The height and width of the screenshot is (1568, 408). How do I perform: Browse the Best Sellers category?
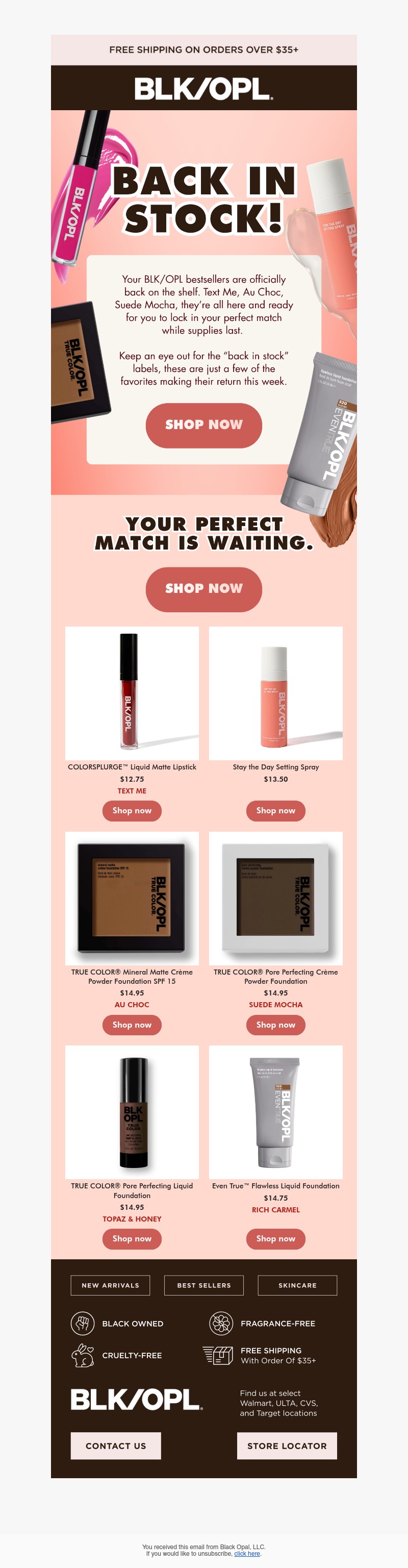coord(203,1285)
